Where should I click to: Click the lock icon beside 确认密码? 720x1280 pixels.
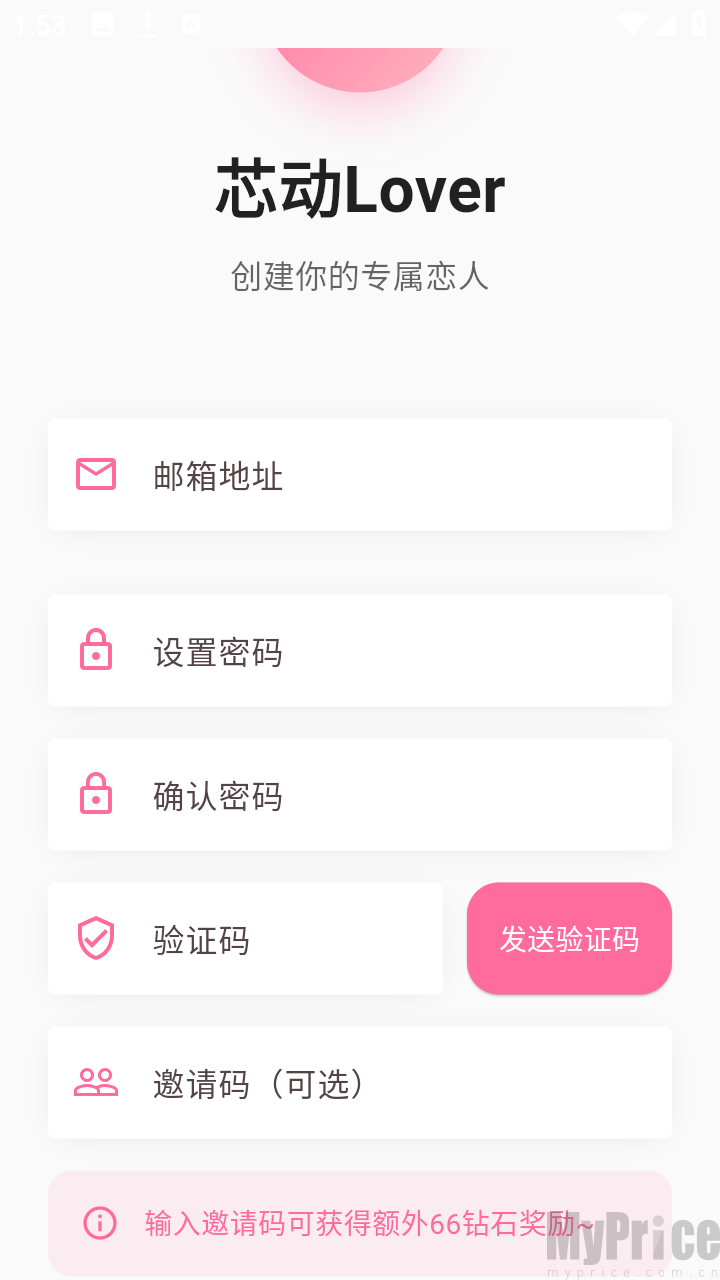[x=95, y=795]
